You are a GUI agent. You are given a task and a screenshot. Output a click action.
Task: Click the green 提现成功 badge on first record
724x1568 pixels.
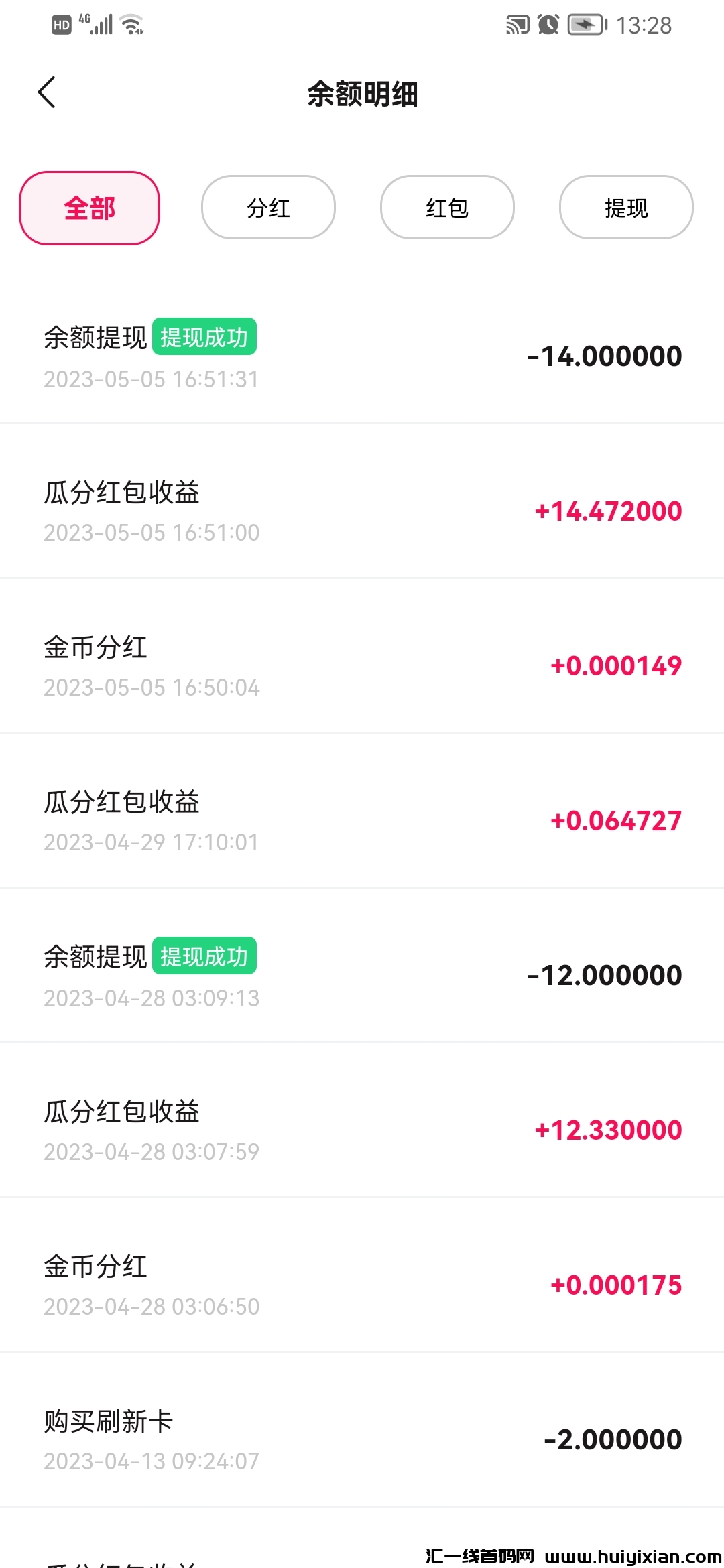point(205,336)
